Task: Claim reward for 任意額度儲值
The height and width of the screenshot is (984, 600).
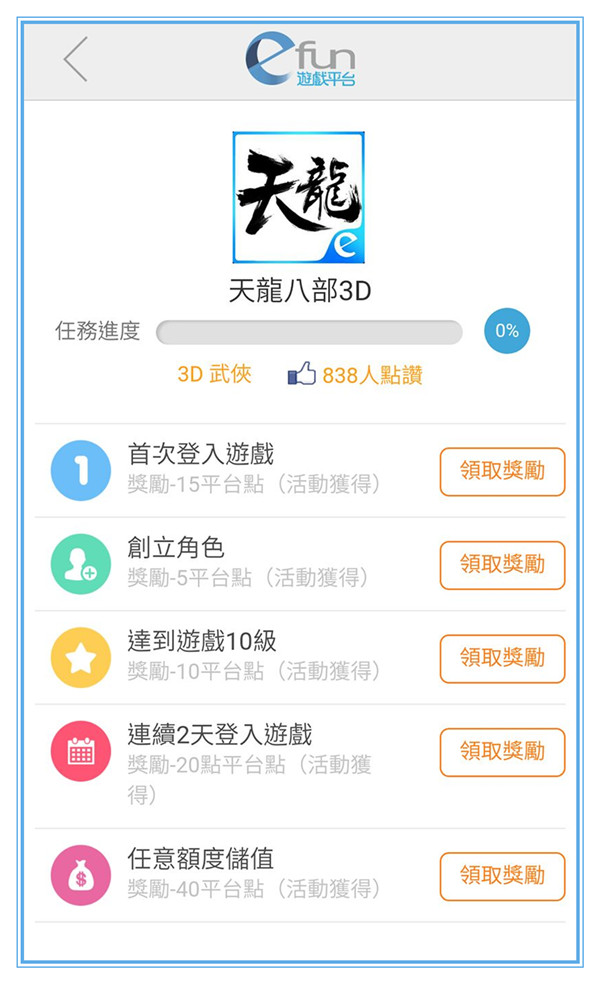Action: 502,876
